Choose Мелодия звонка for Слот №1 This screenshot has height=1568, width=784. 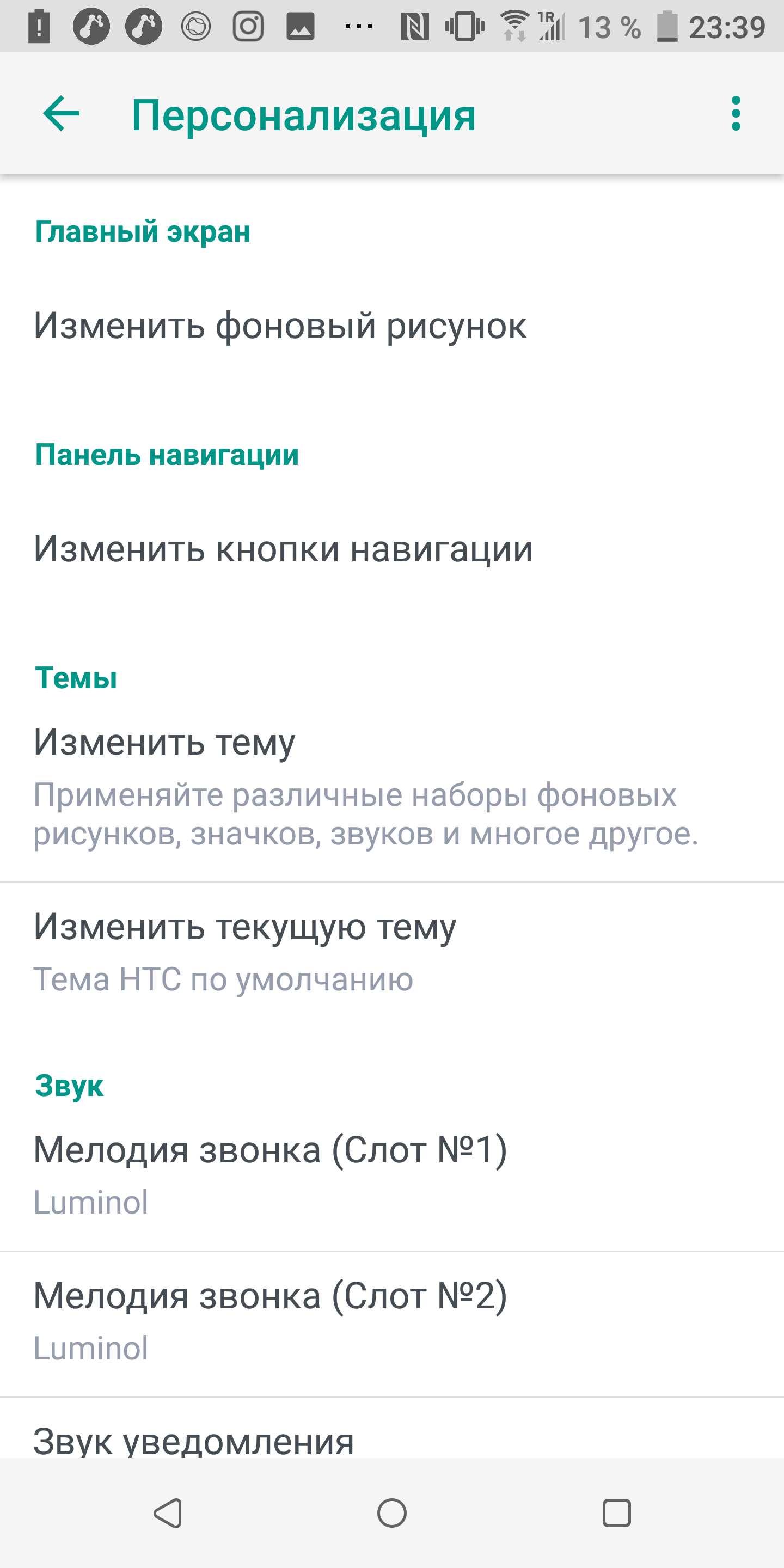tap(392, 1176)
